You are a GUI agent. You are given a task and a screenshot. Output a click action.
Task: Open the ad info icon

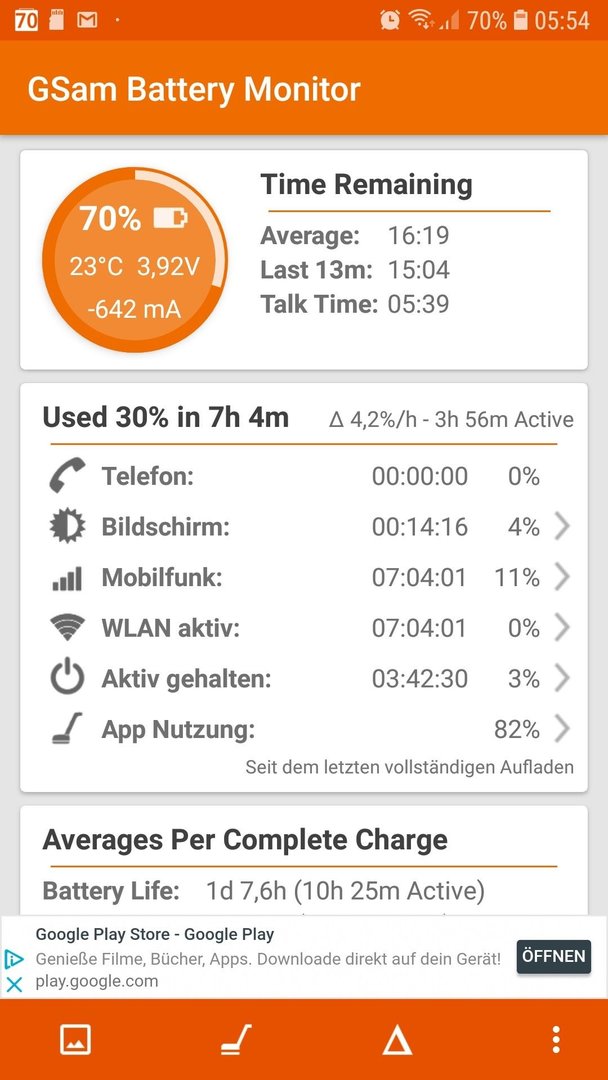[14, 959]
